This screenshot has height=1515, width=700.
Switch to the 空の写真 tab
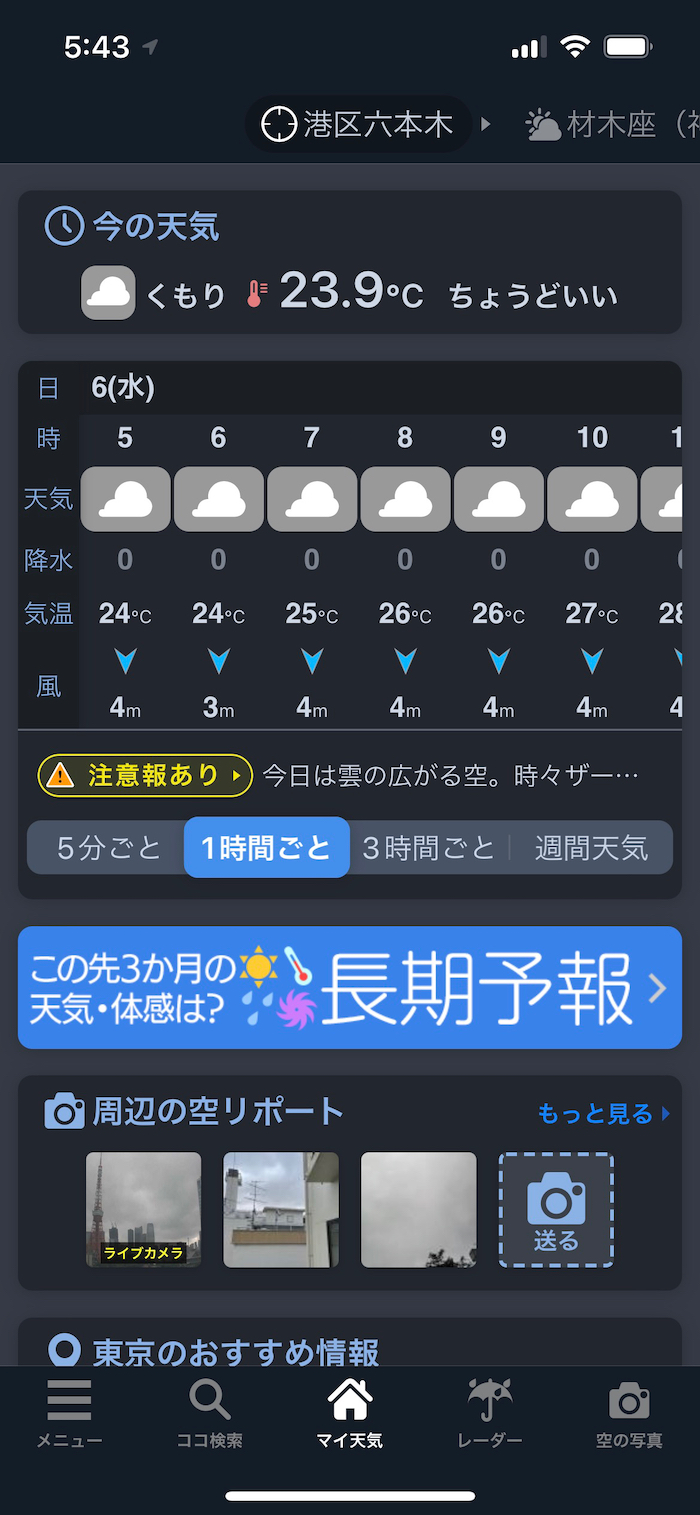tap(629, 1414)
